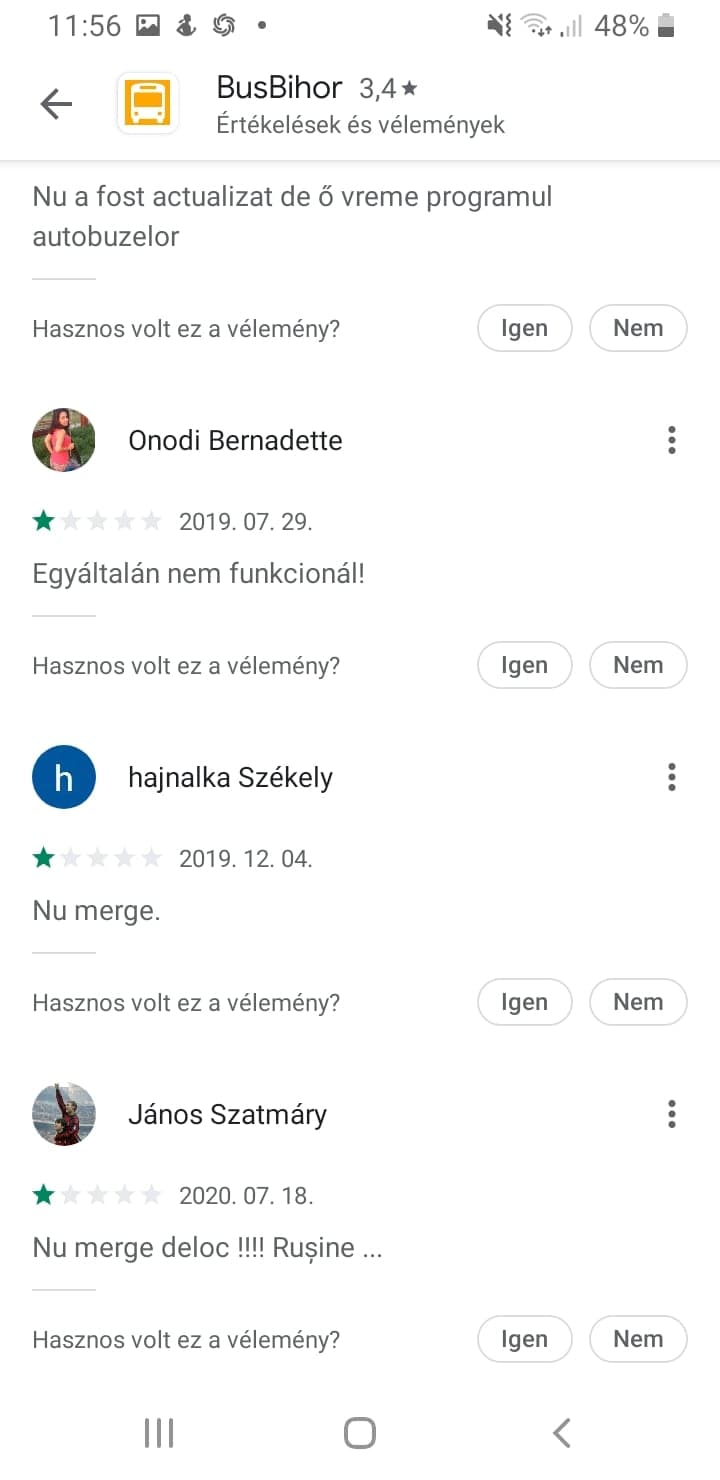The height and width of the screenshot is (1480, 720).
Task: Mark the autobuzelor review unhelpful with Nem
Action: tap(638, 329)
